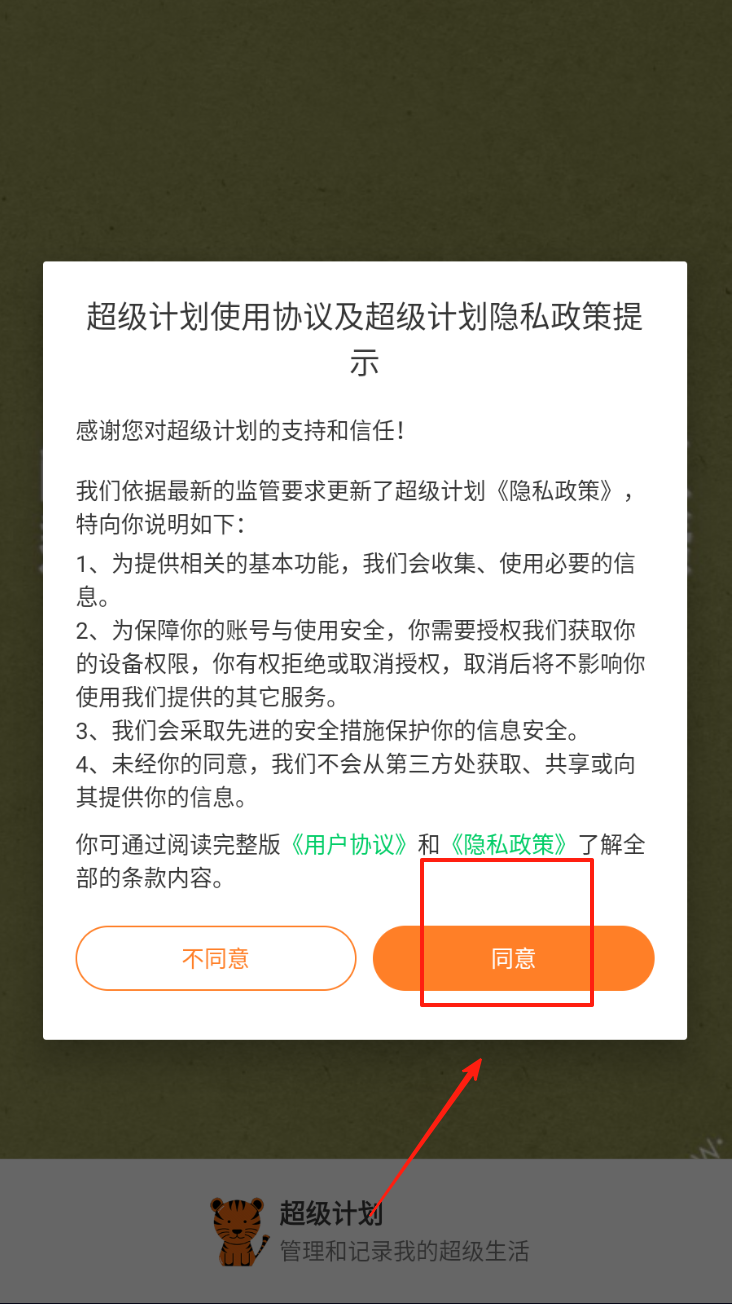Read the 《隐私政策》 link
Viewport: 732px width, 1304px height.
509,845
